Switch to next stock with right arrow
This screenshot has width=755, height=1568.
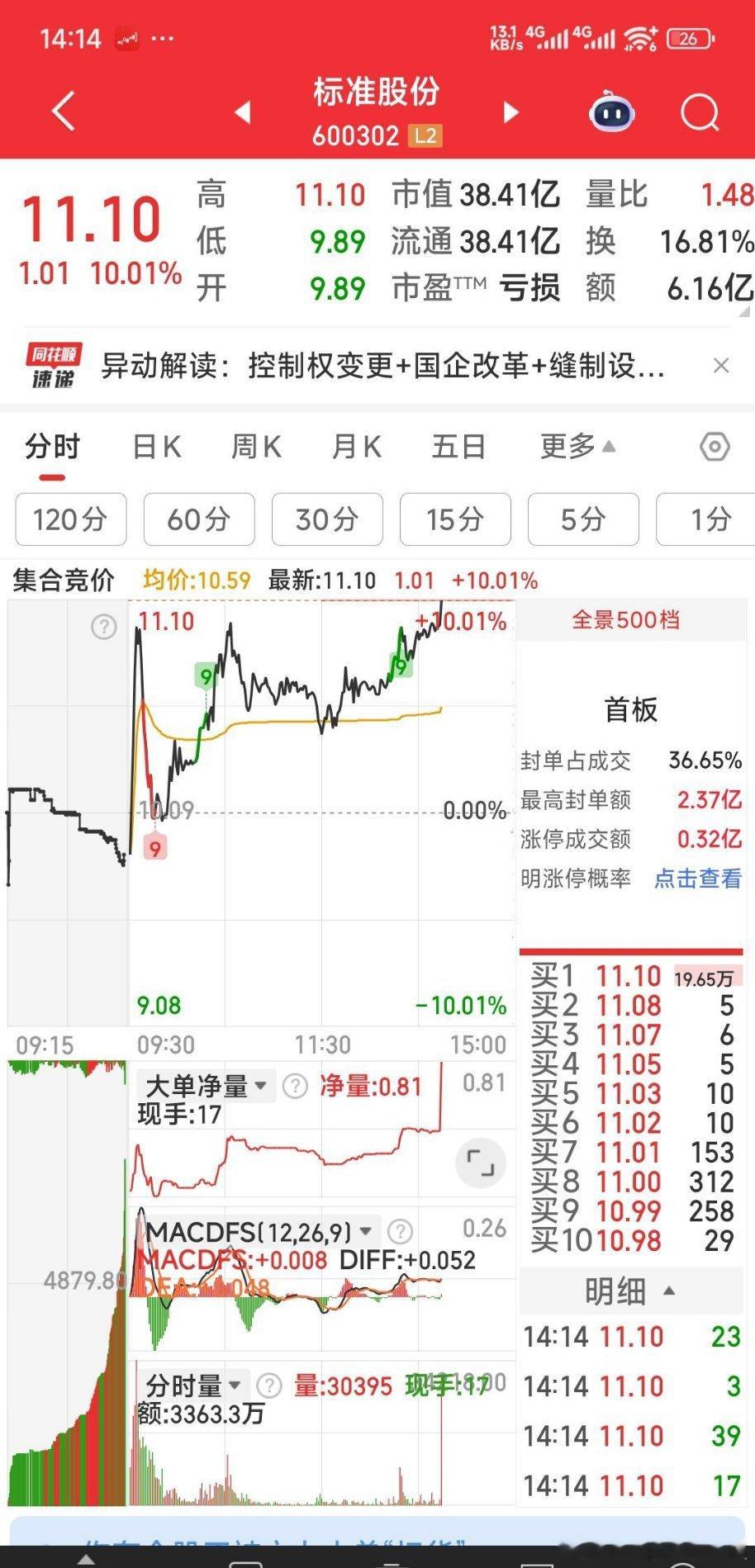511,112
